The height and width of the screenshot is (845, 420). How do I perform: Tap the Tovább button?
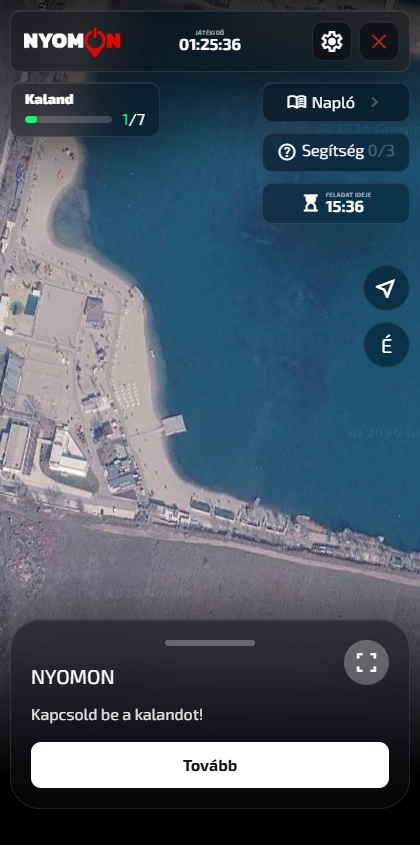point(210,765)
